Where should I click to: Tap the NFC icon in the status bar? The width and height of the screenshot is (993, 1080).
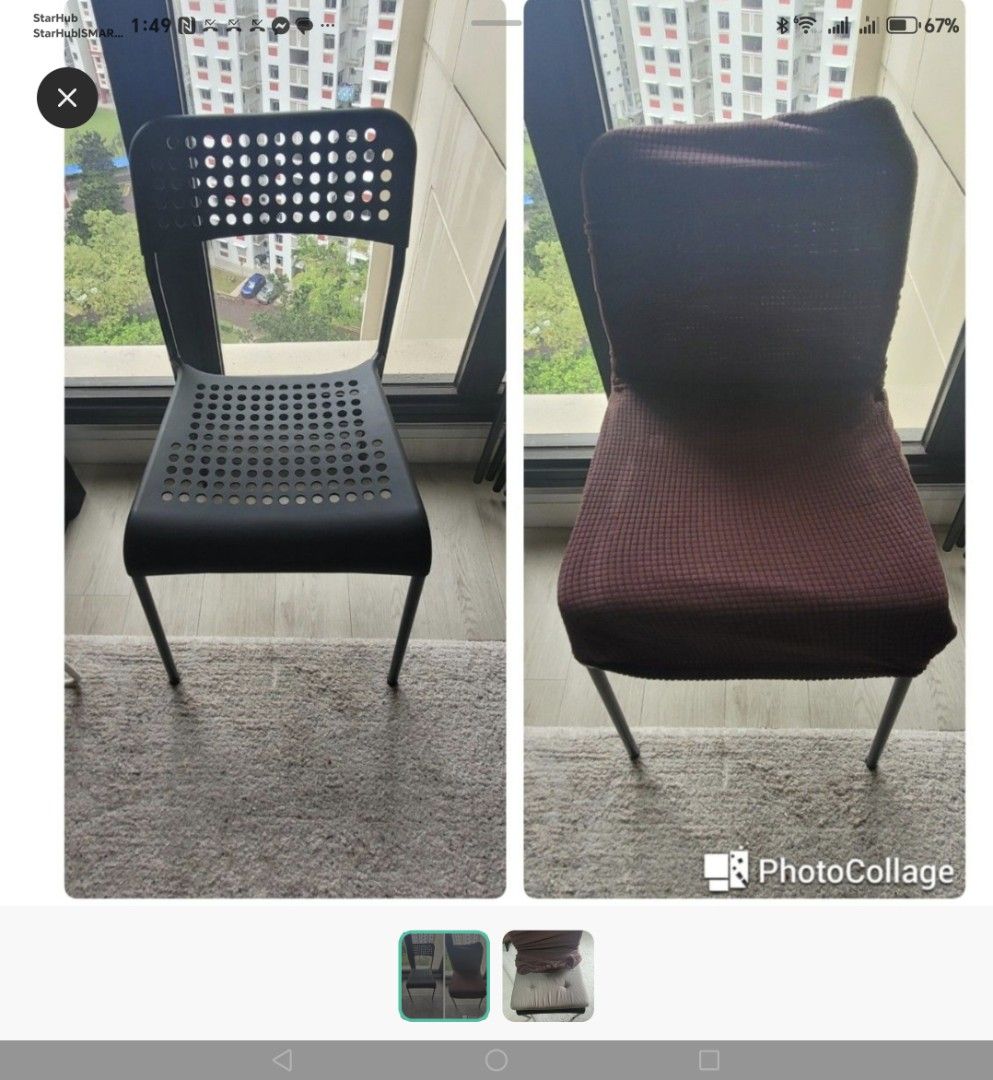pos(188,25)
